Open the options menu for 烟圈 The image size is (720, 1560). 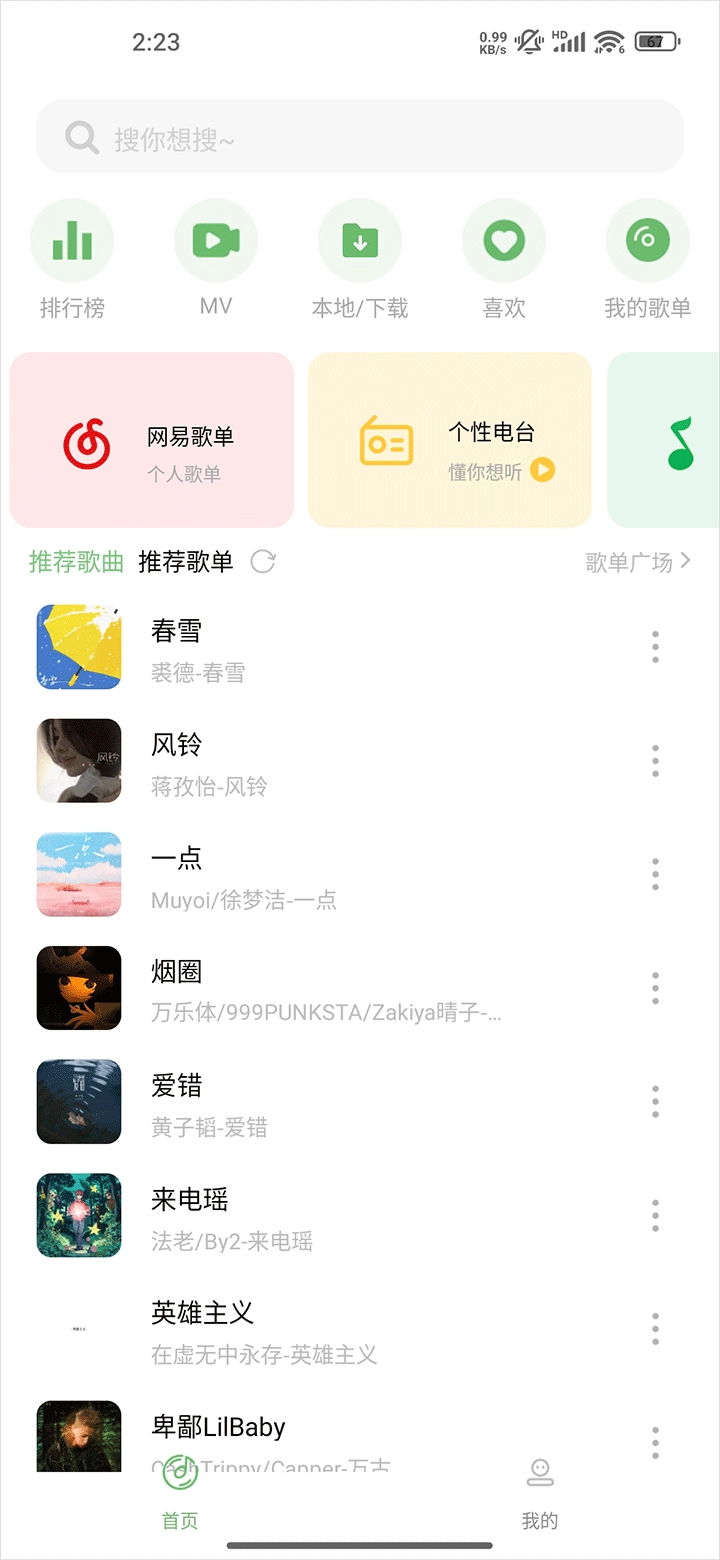655,988
